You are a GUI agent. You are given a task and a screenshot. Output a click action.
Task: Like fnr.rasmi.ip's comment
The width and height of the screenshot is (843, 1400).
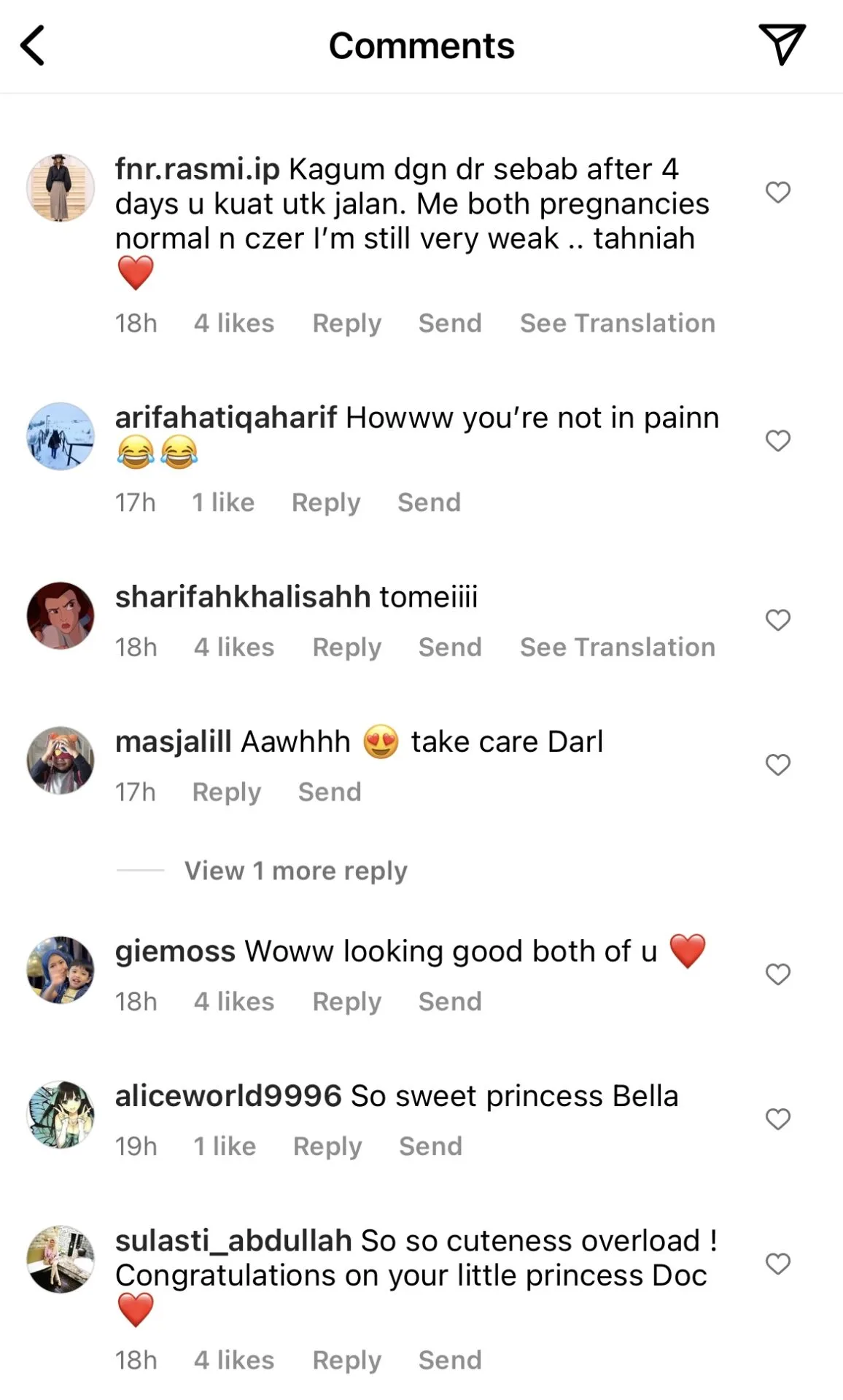click(x=777, y=192)
